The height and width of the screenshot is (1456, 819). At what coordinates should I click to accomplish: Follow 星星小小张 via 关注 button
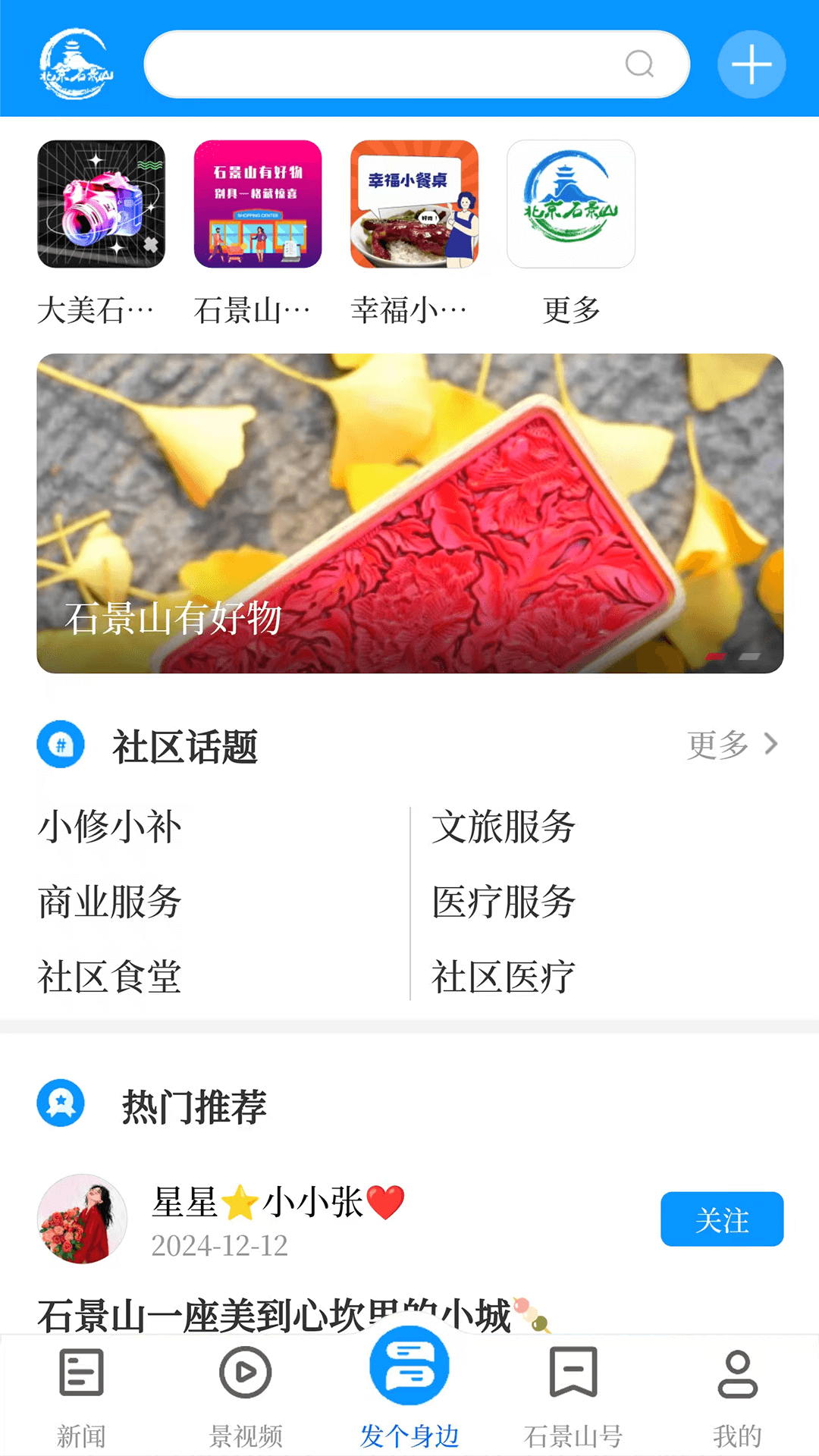721,1219
